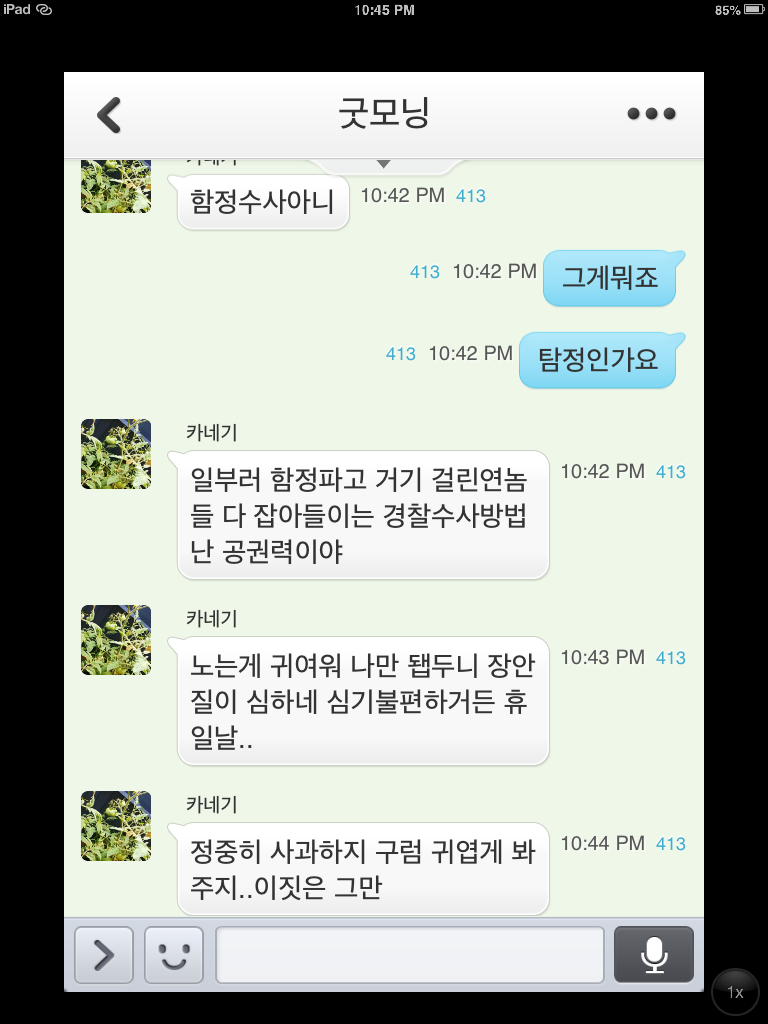Toggle the 1x zoom scale button
The height and width of the screenshot is (1024, 768).
735,992
